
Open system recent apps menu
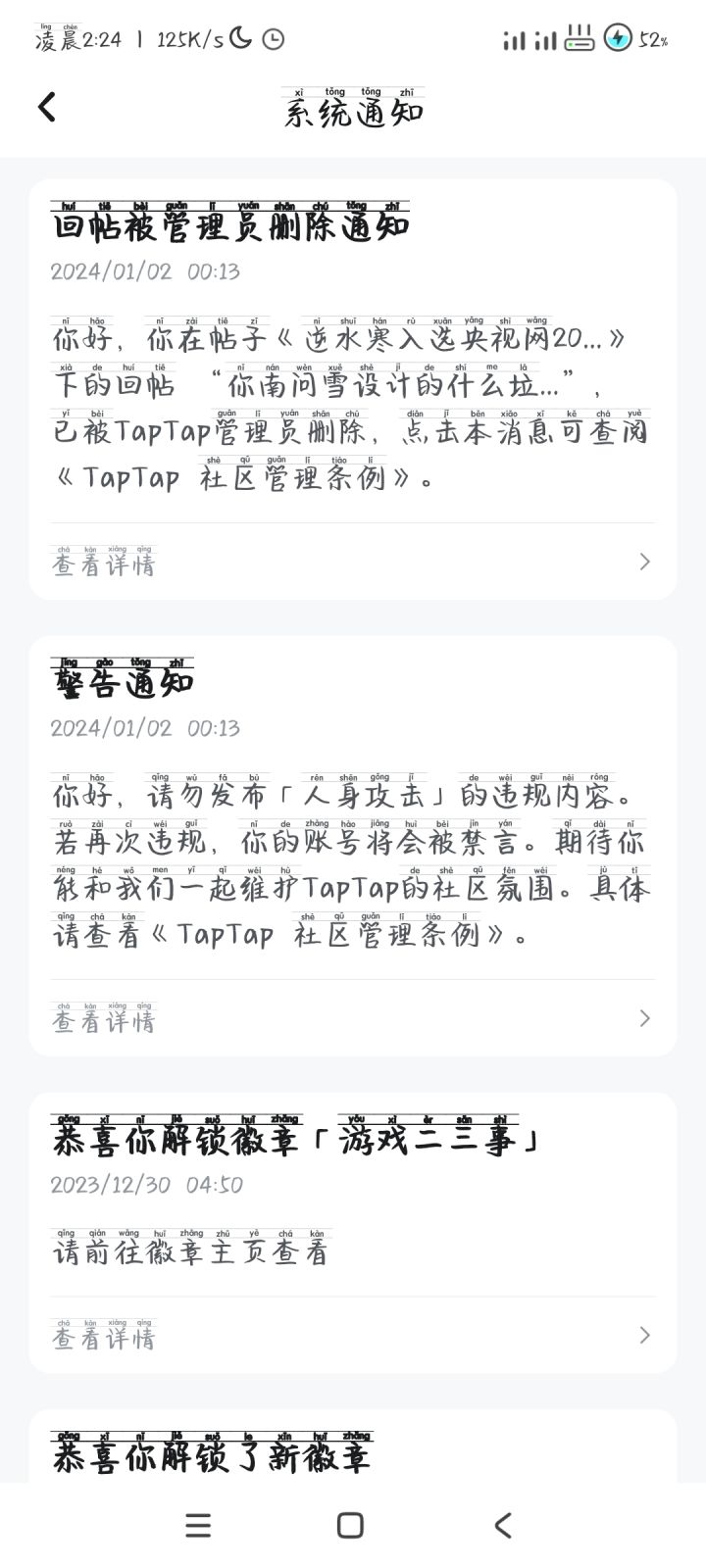tap(198, 1525)
